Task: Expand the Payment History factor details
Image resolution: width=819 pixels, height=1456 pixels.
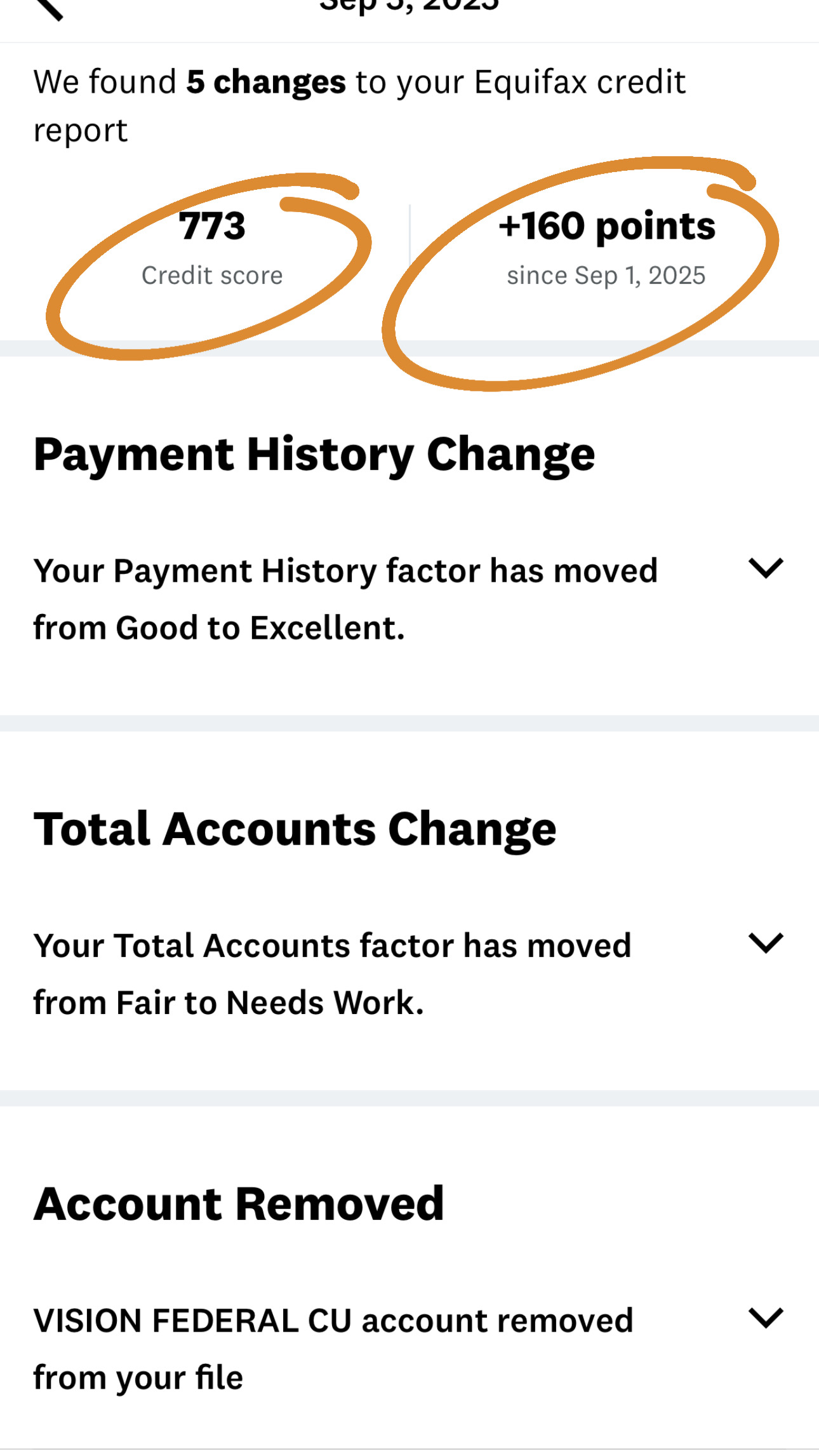Action: click(x=766, y=568)
